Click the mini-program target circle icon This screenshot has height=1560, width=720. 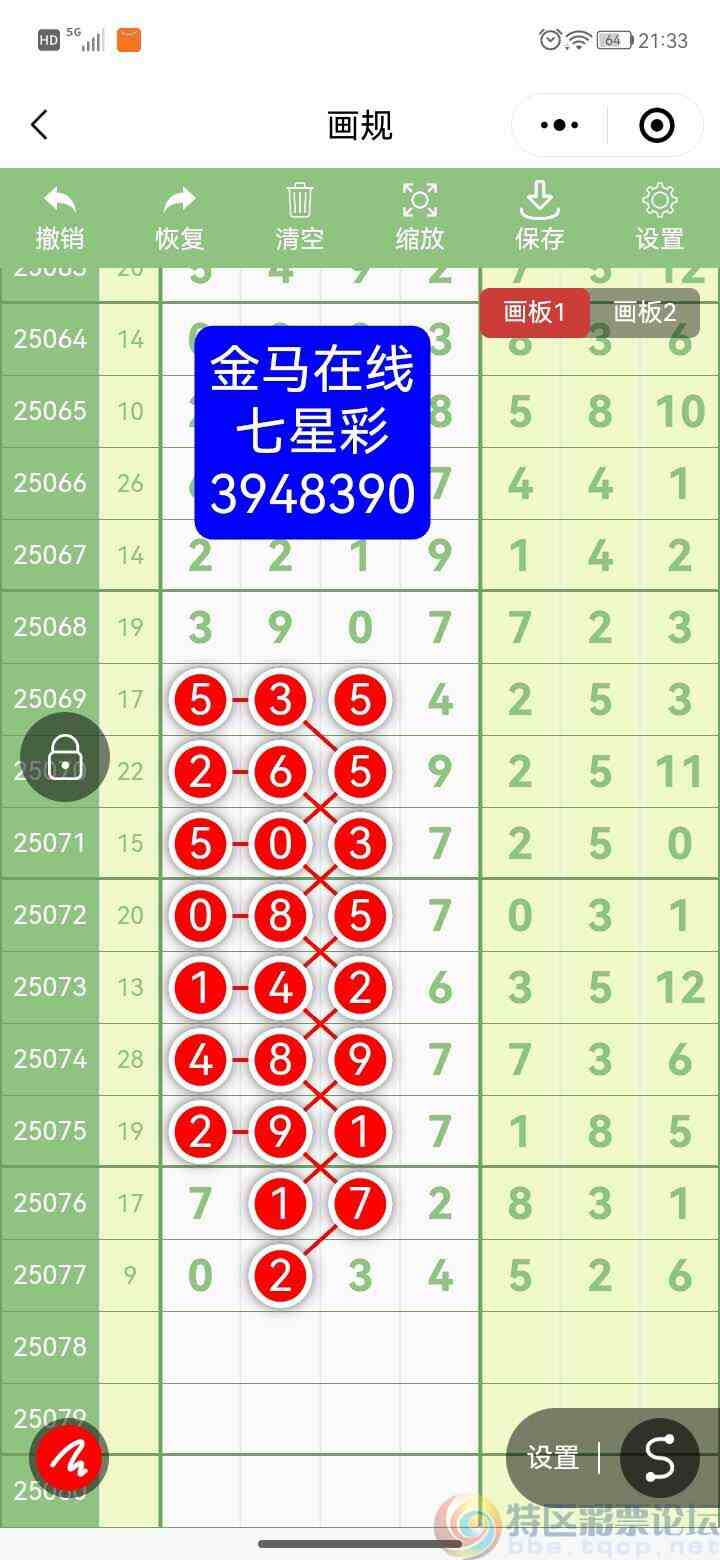point(657,125)
